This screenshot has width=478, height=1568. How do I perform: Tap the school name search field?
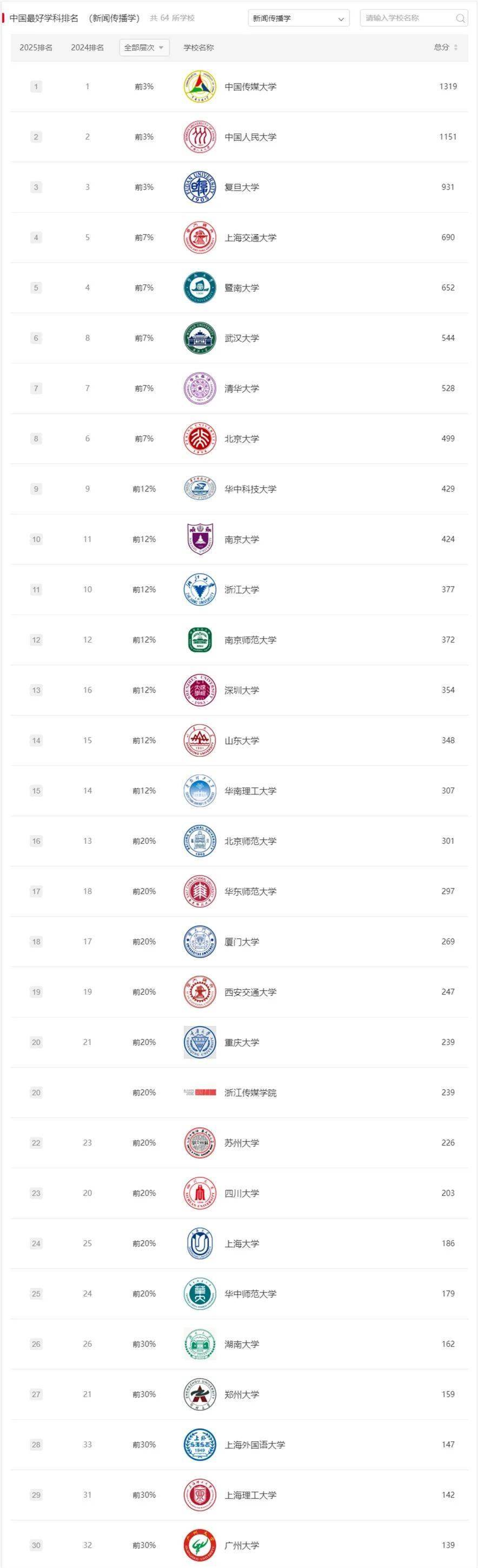[x=408, y=18]
